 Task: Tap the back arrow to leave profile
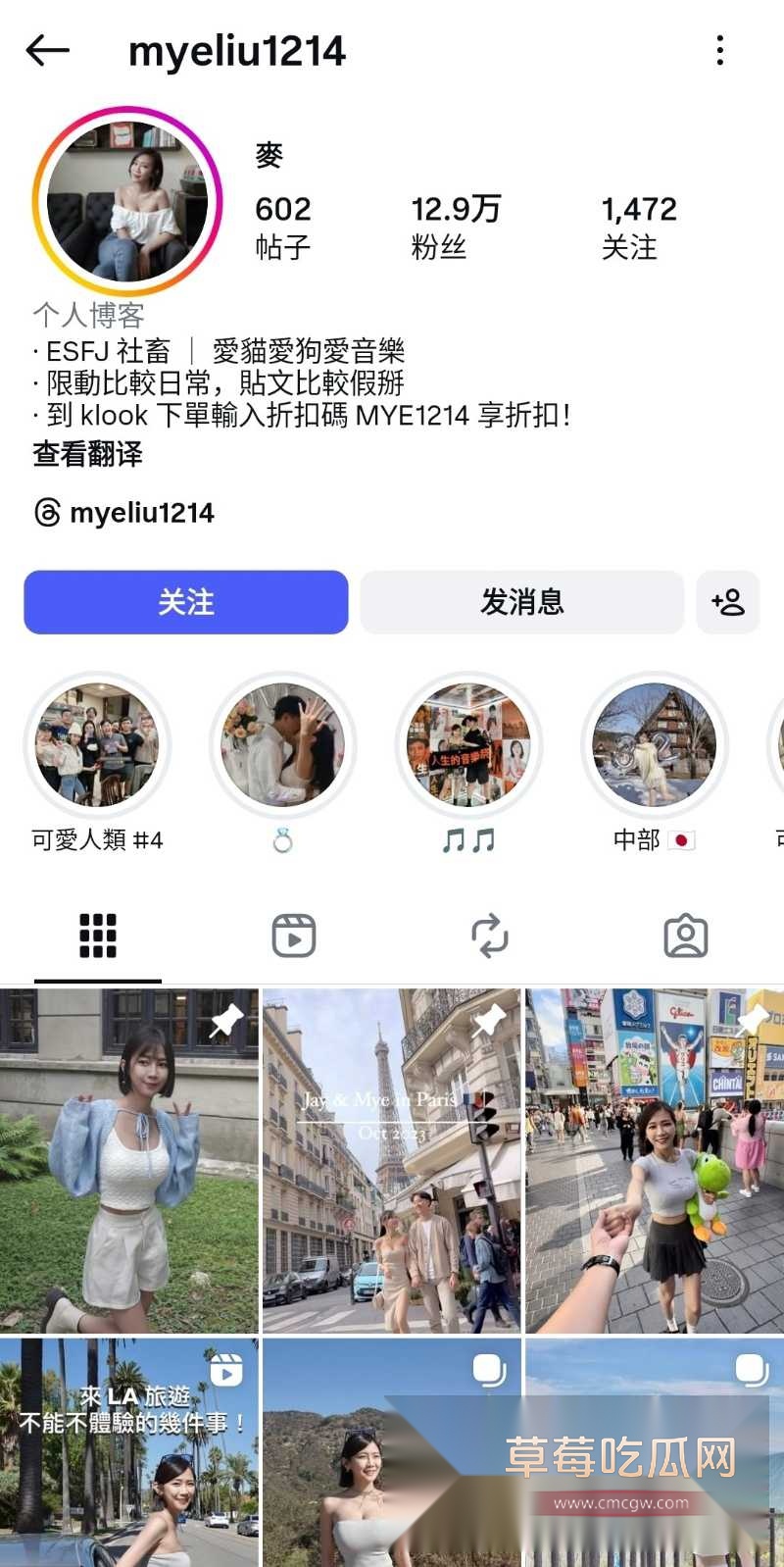[47, 51]
